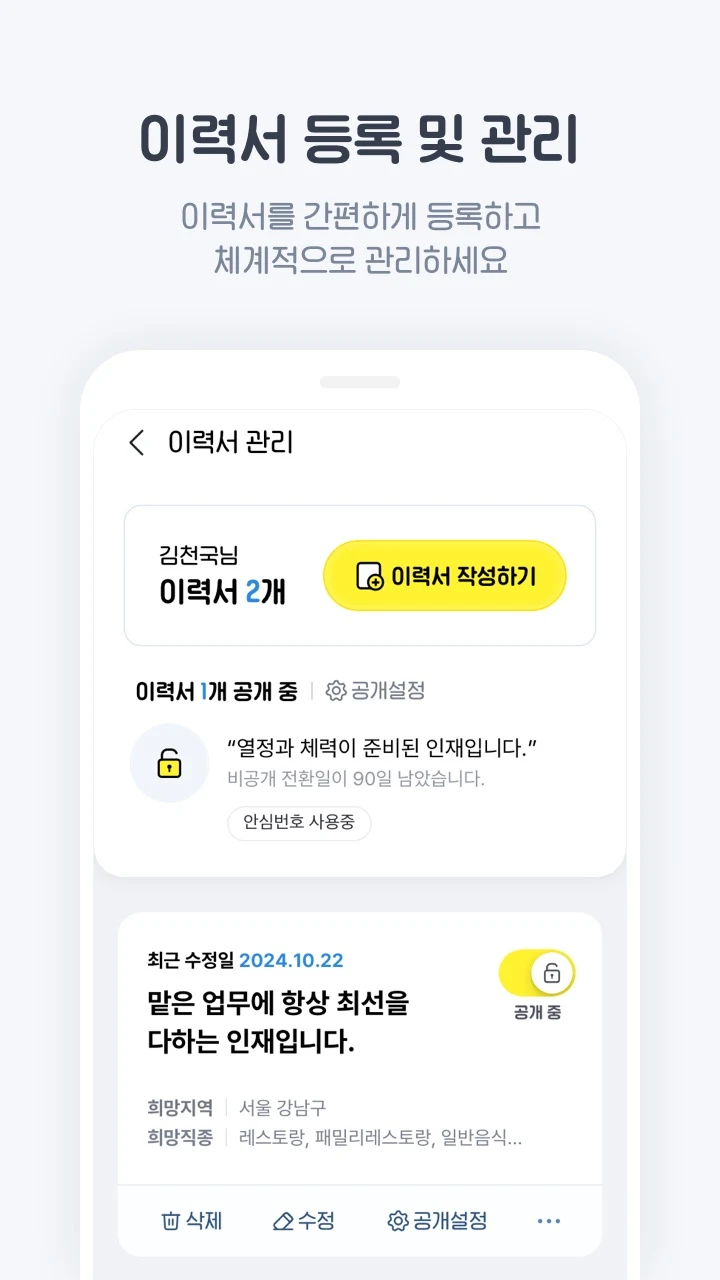Screen dimensions: 720x1280
Task: Open the three-dot more options menu
Action: (x=548, y=1220)
